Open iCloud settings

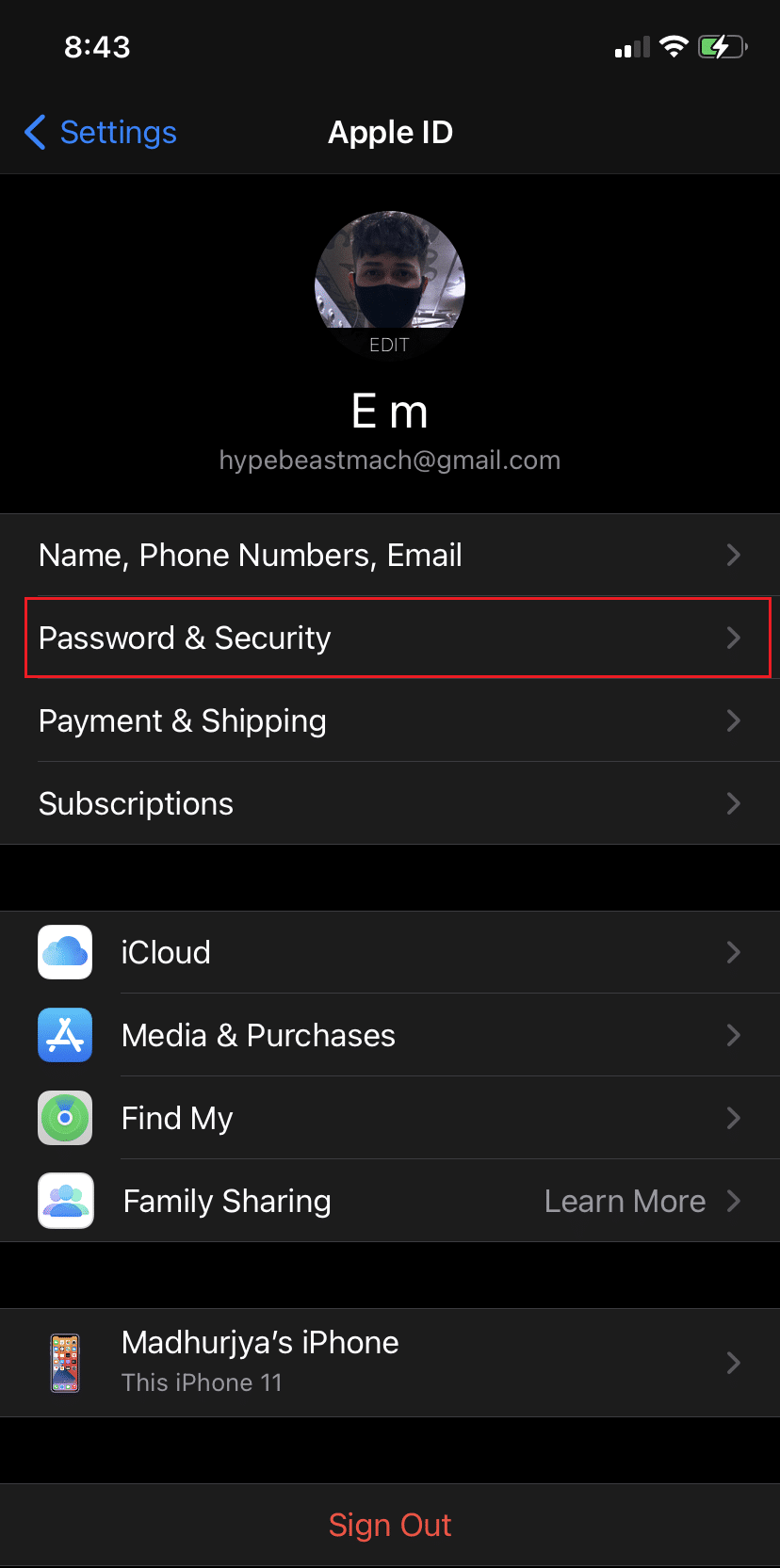389,953
